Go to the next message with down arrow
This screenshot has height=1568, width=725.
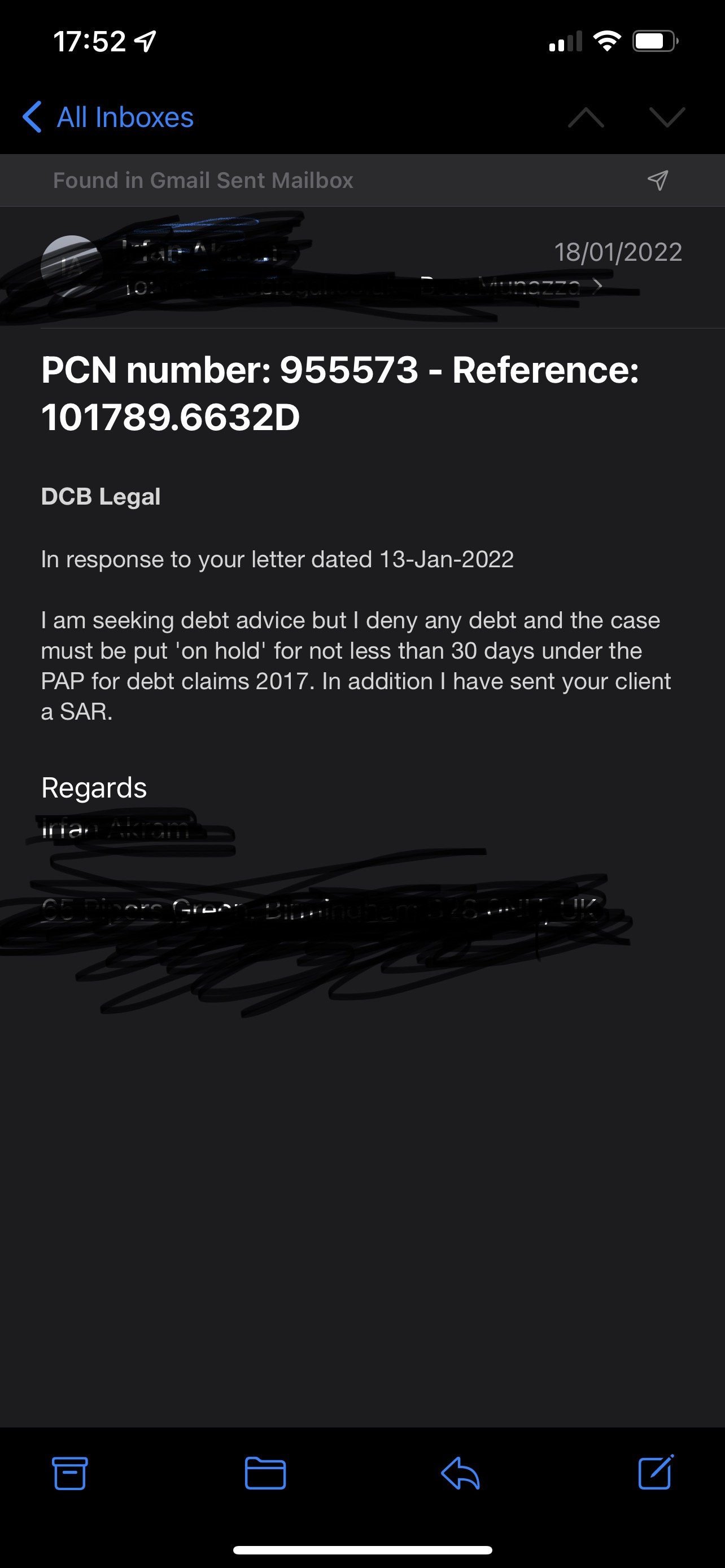coord(667,117)
